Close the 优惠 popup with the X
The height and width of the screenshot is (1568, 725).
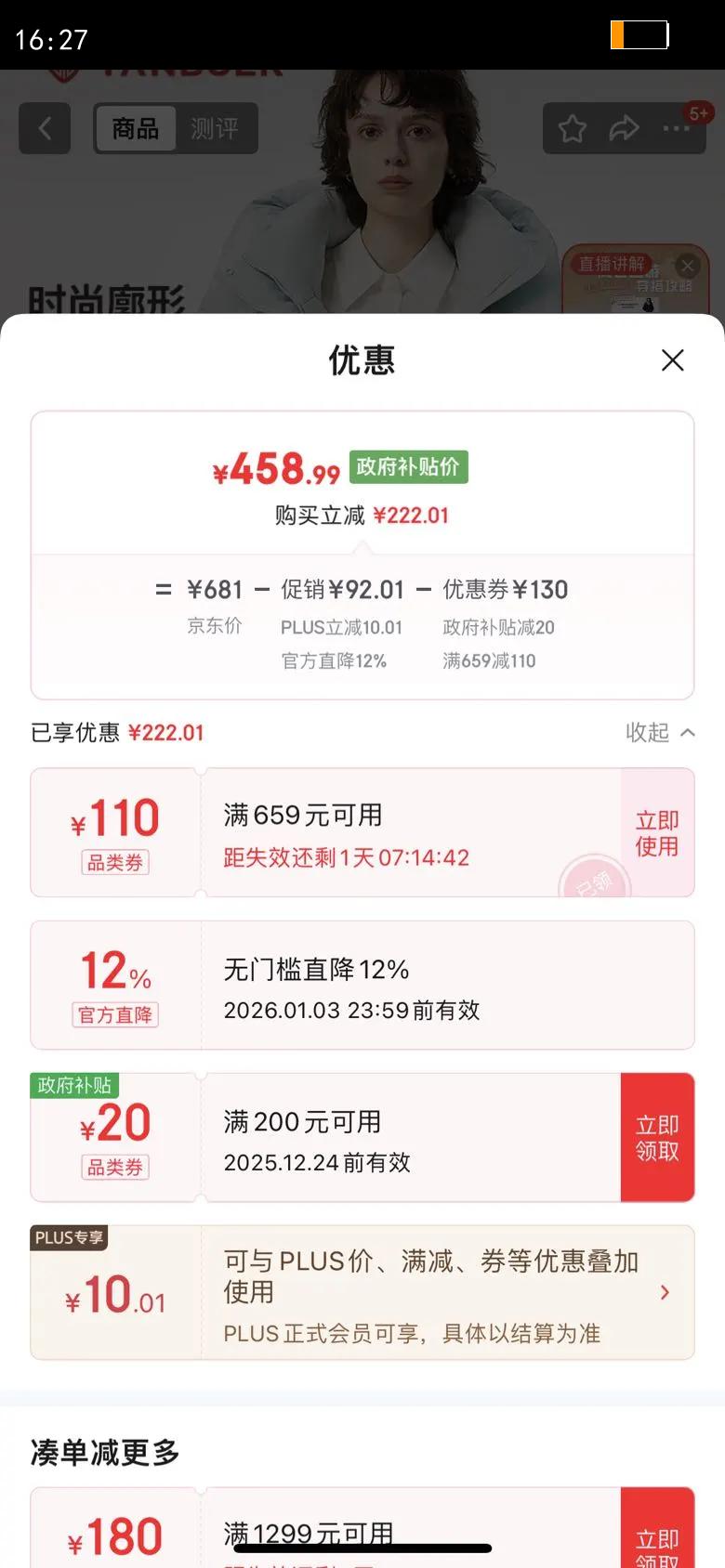673,360
